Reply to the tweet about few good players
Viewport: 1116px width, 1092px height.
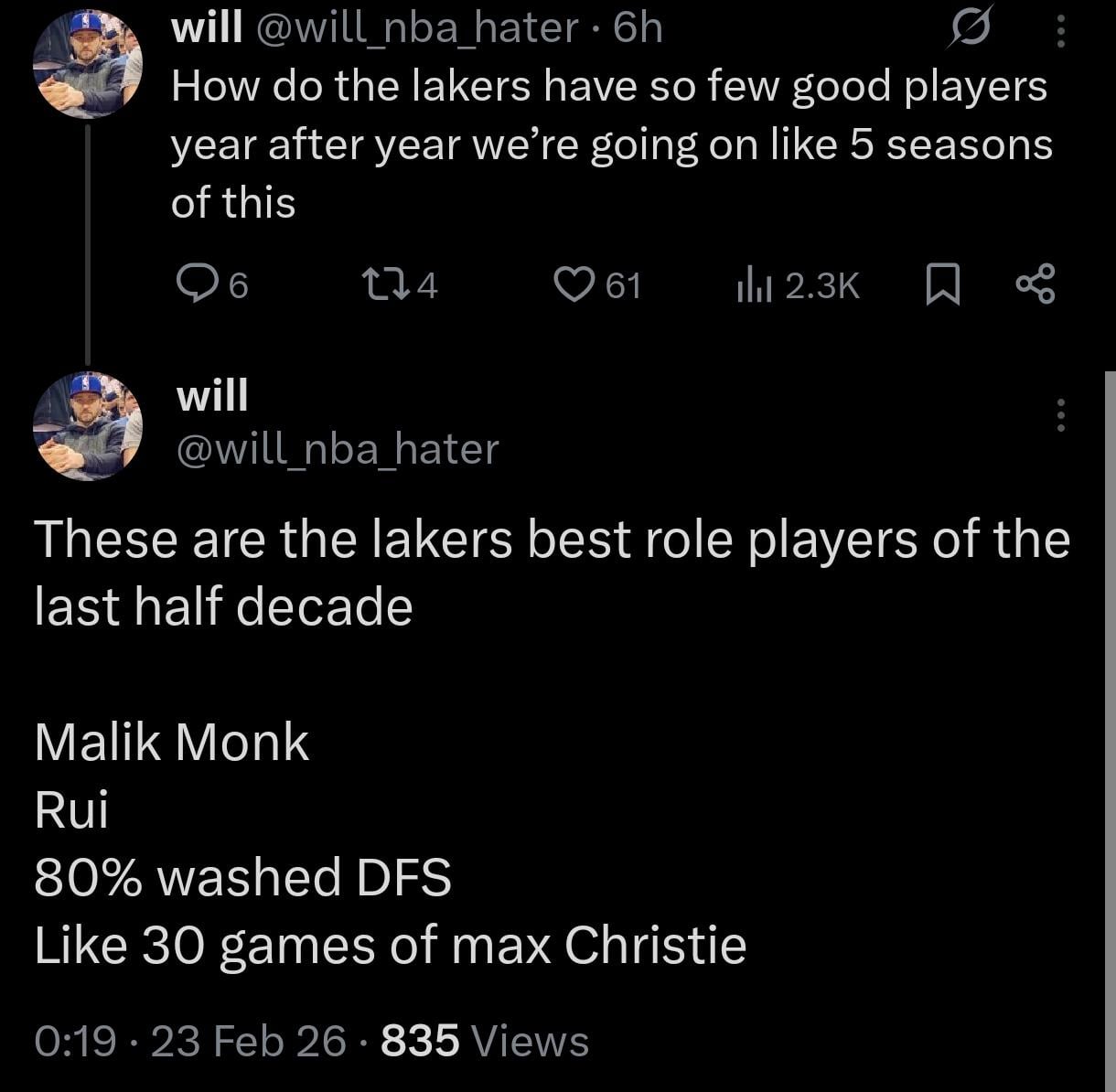pos(194,285)
